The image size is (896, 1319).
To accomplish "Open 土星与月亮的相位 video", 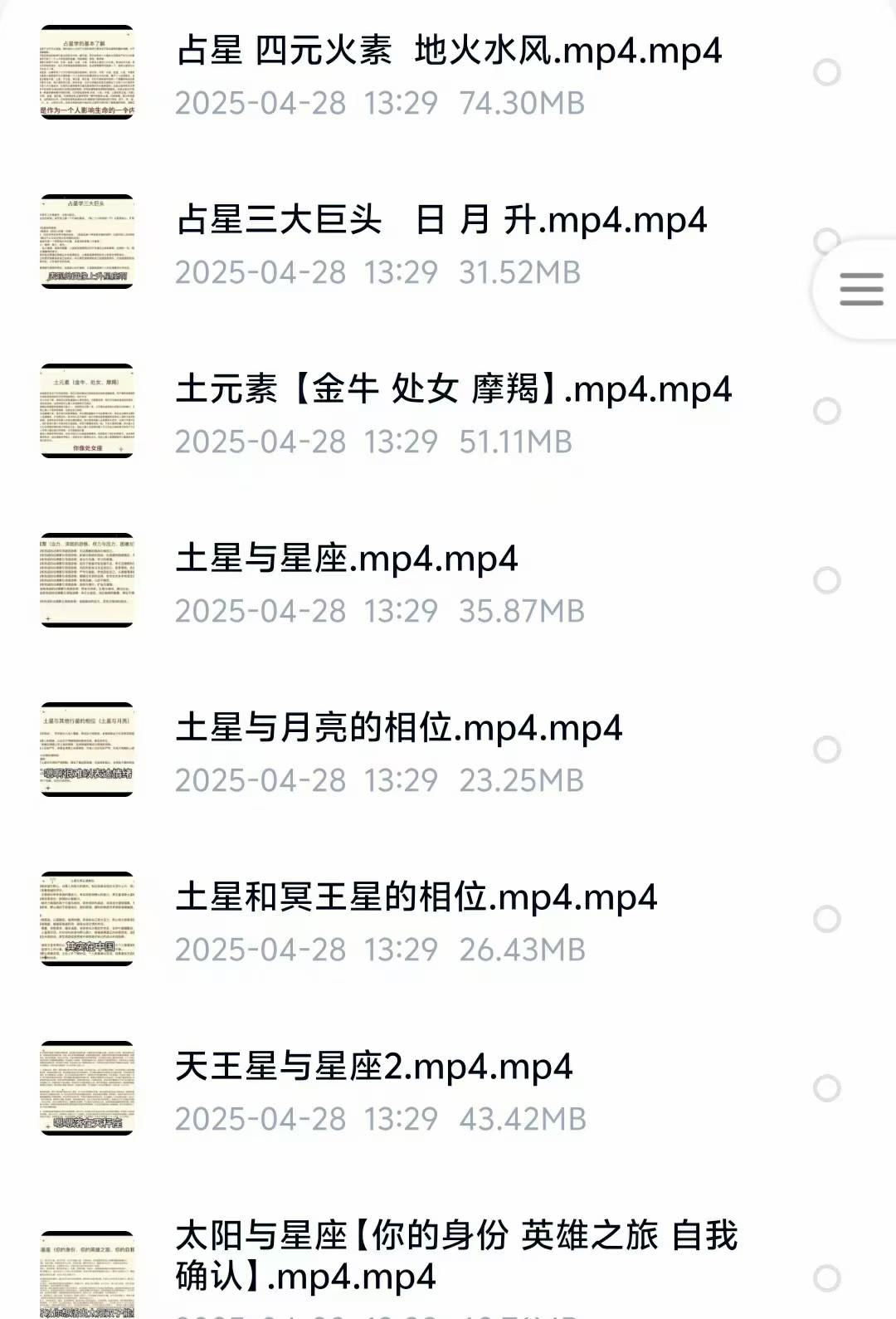I will pyautogui.click(x=398, y=729).
